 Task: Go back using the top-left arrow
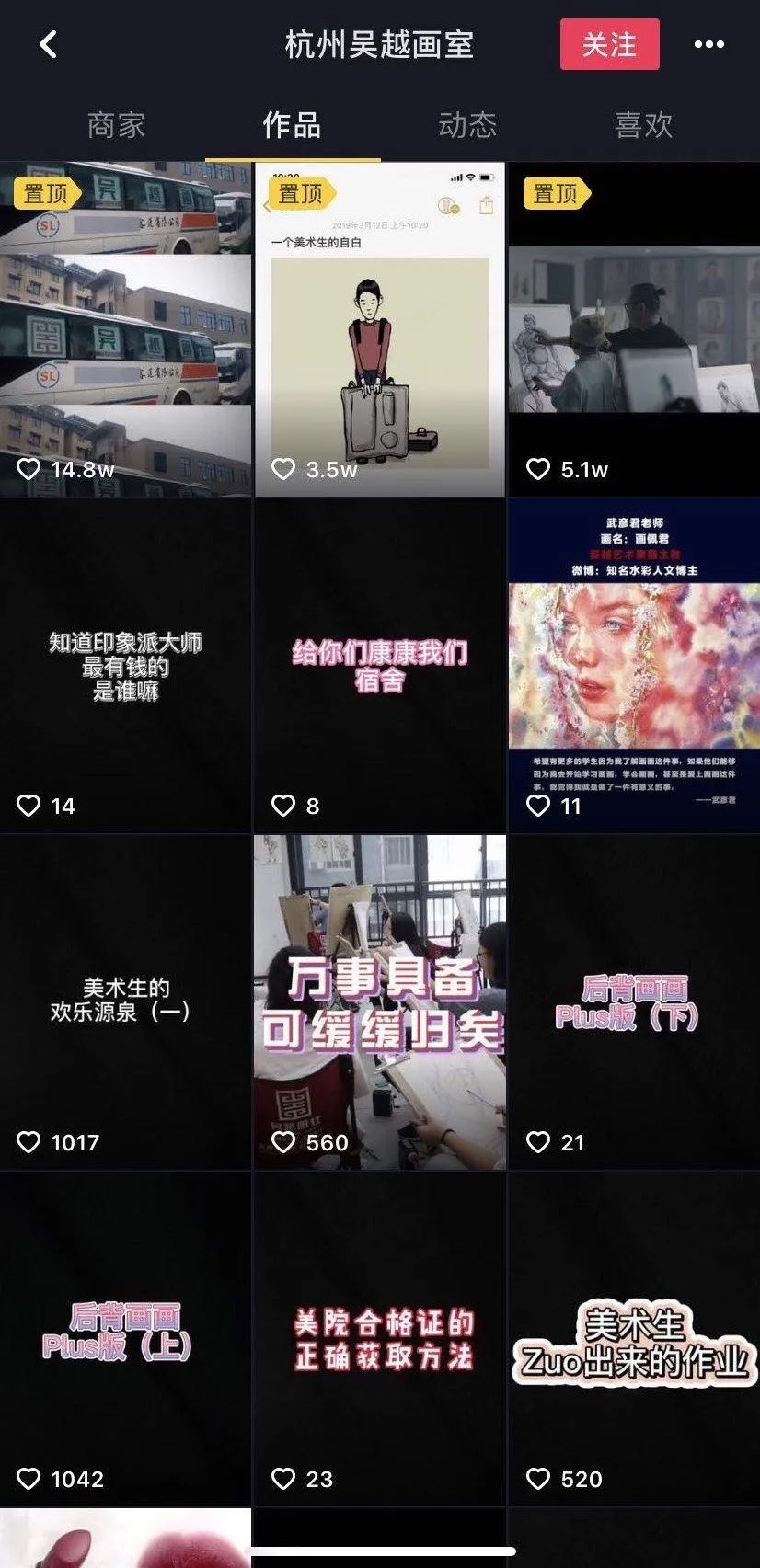click(48, 44)
